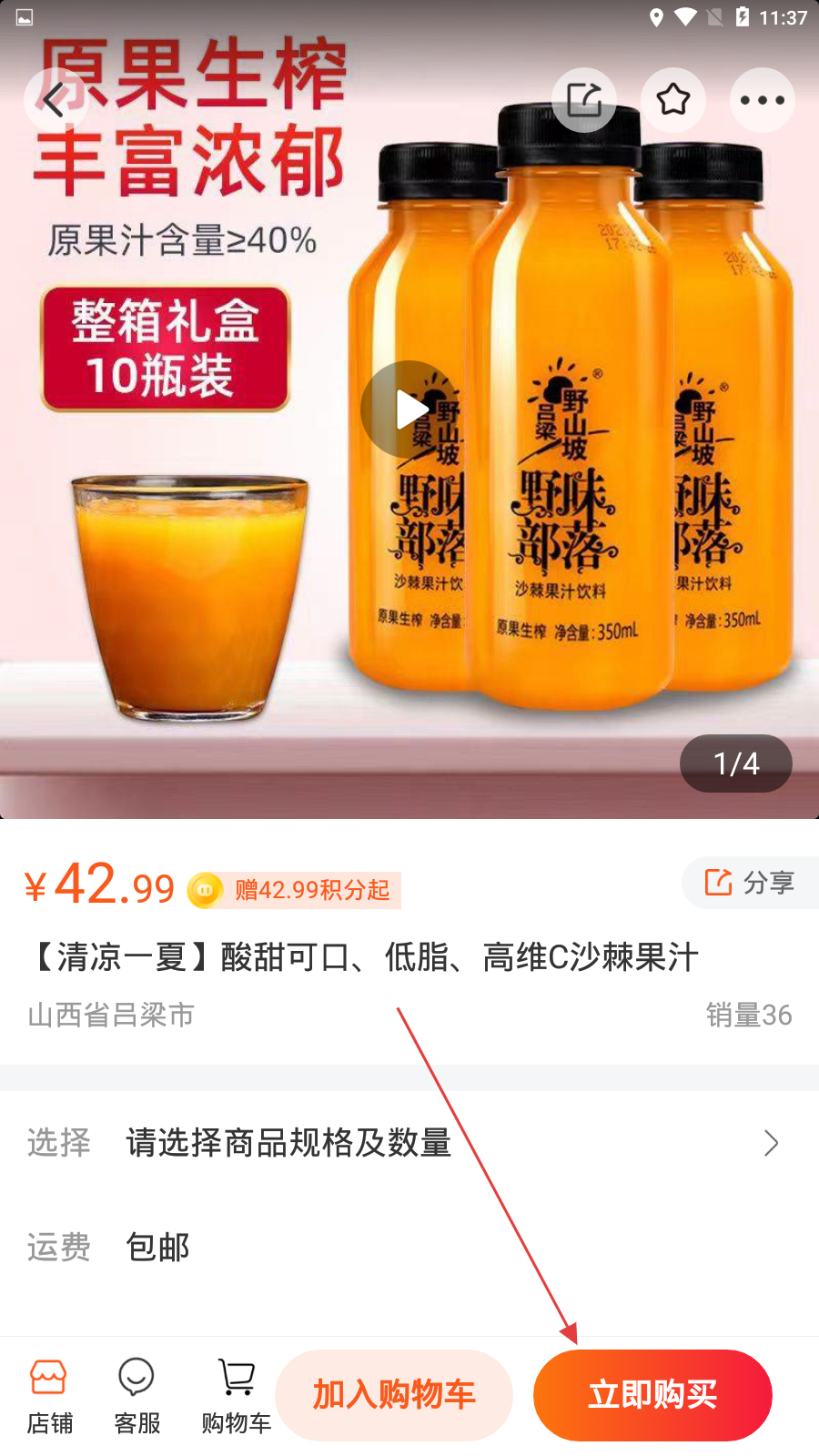Tap the 分享 share button beside the price

click(x=750, y=882)
